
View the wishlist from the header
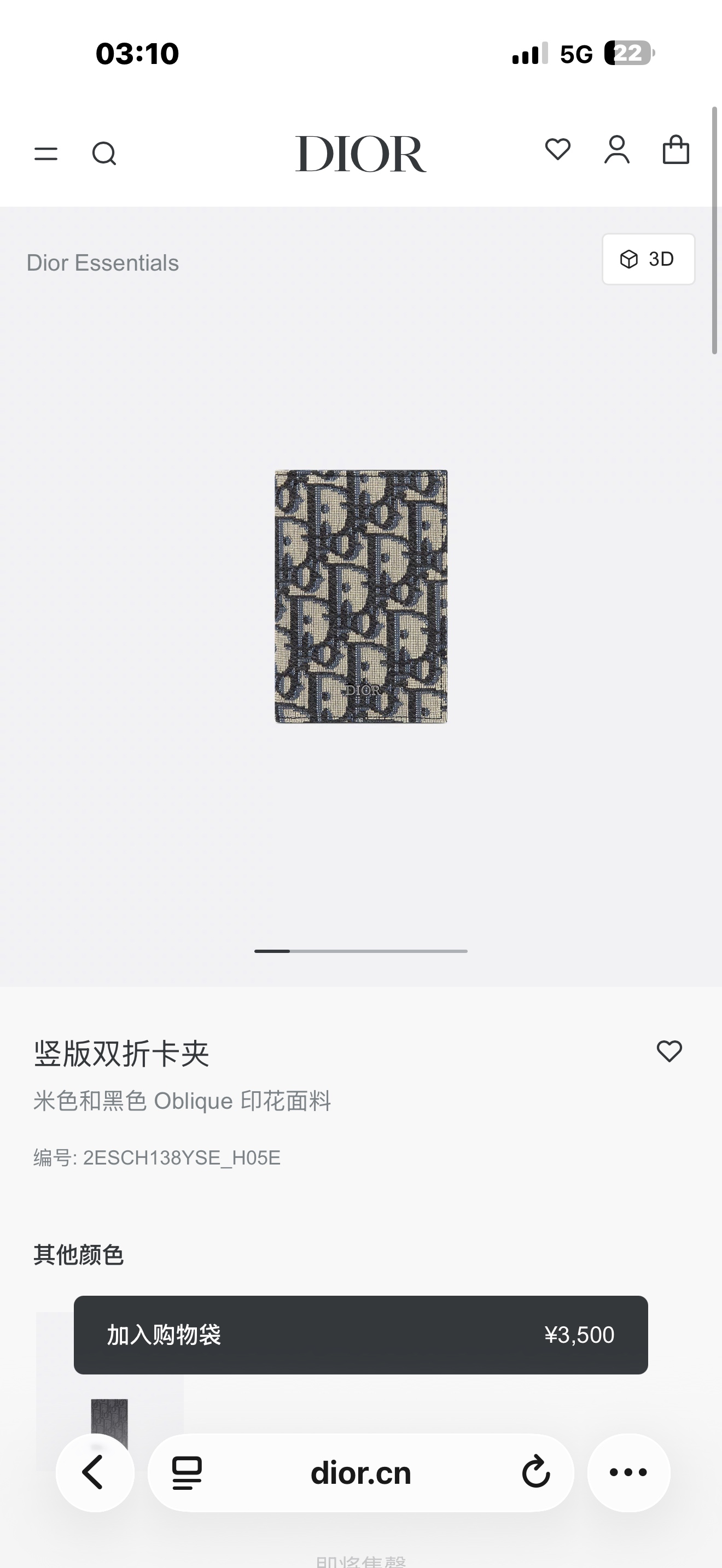pos(557,150)
